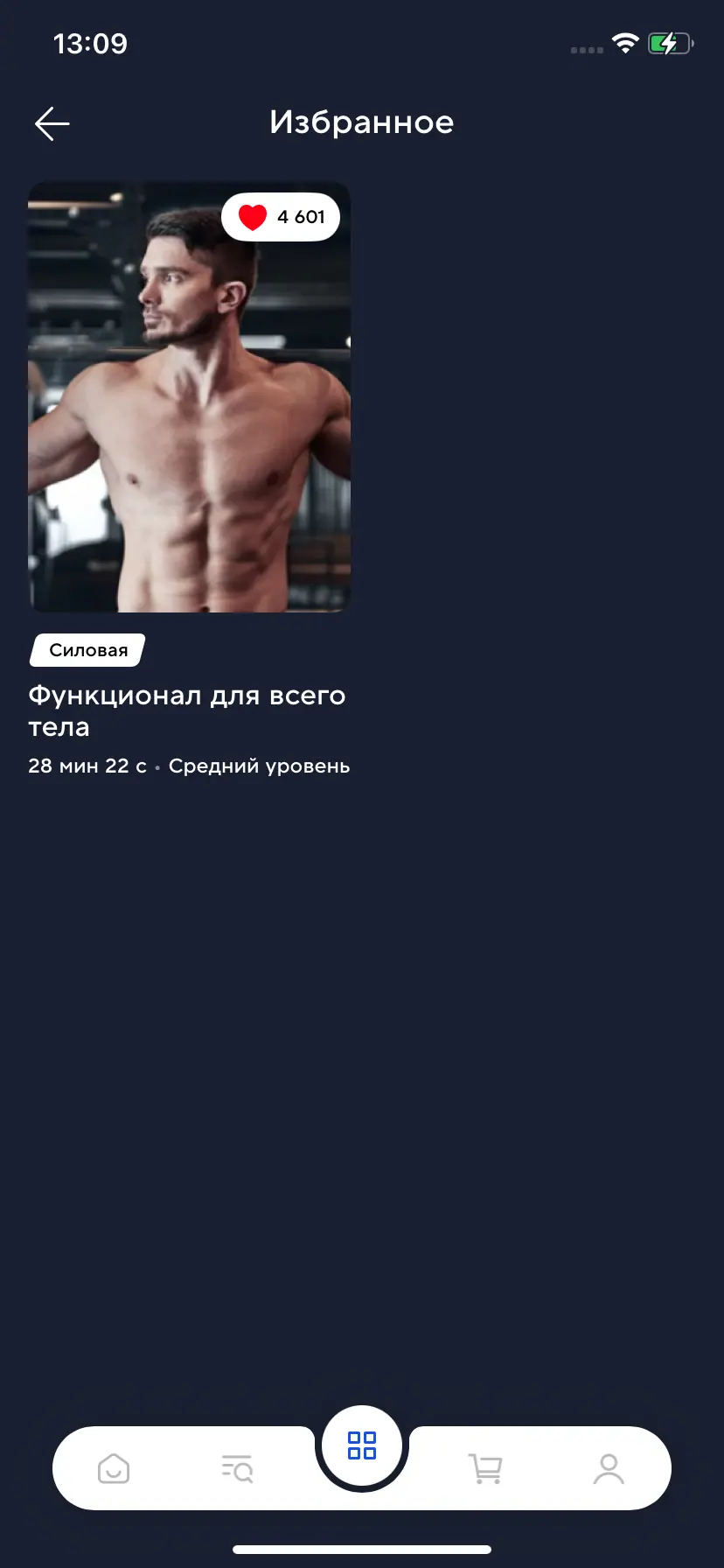724x1568 pixels.
Task: Select the center grid tab
Action: [x=362, y=1445]
